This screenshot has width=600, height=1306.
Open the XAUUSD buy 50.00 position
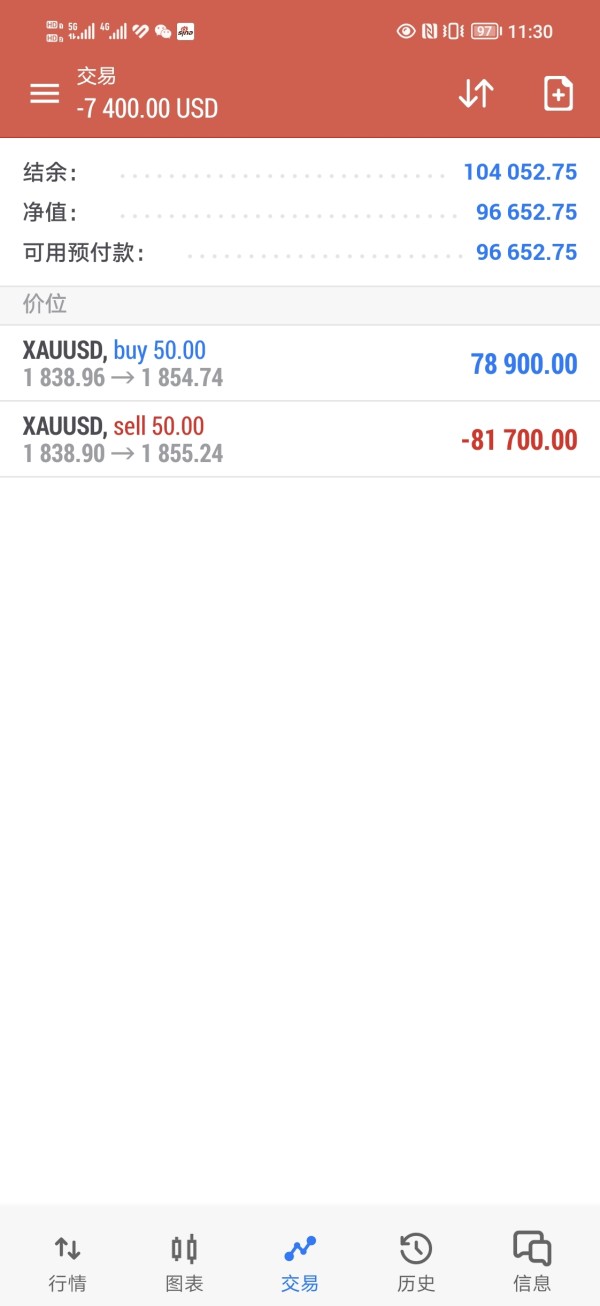pyautogui.click(x=300, y=363)
